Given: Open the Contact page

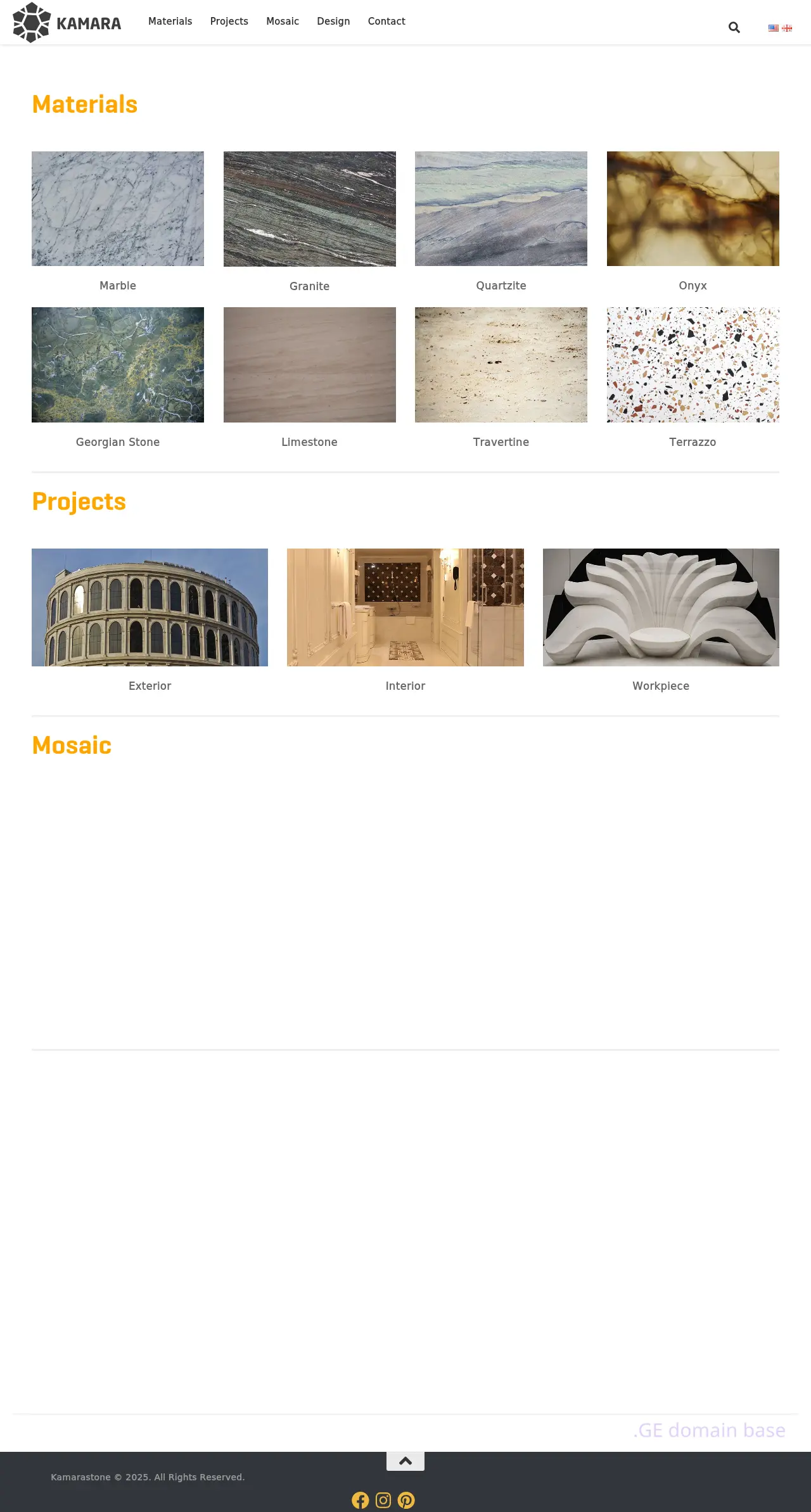Looking at the screenshot, I should tap(386, 22).
